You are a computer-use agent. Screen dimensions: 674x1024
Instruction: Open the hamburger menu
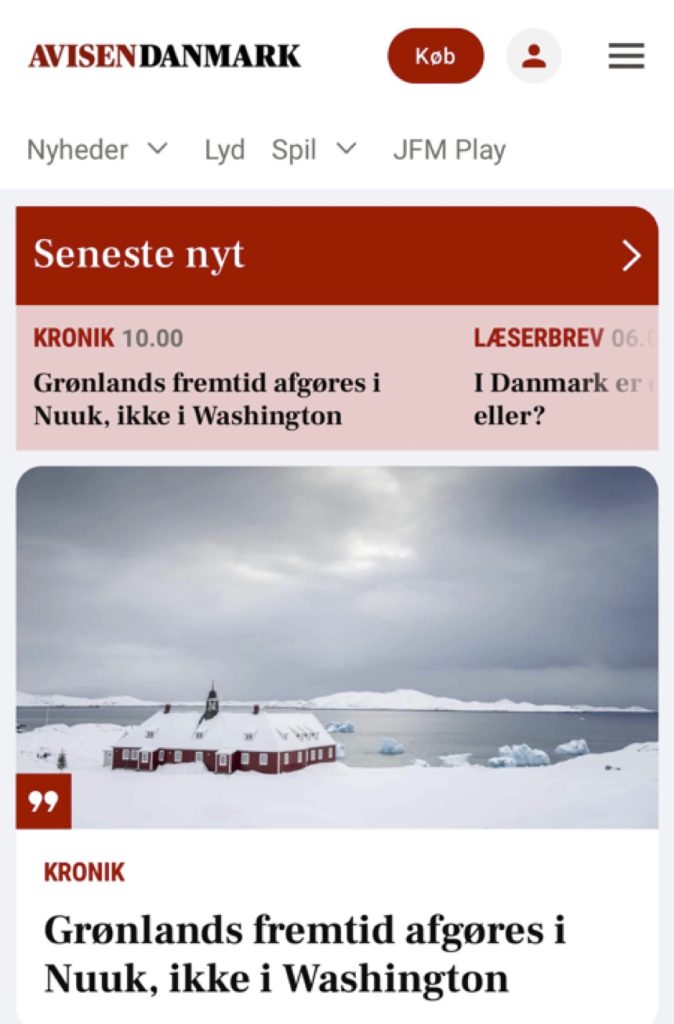(626, 56)
